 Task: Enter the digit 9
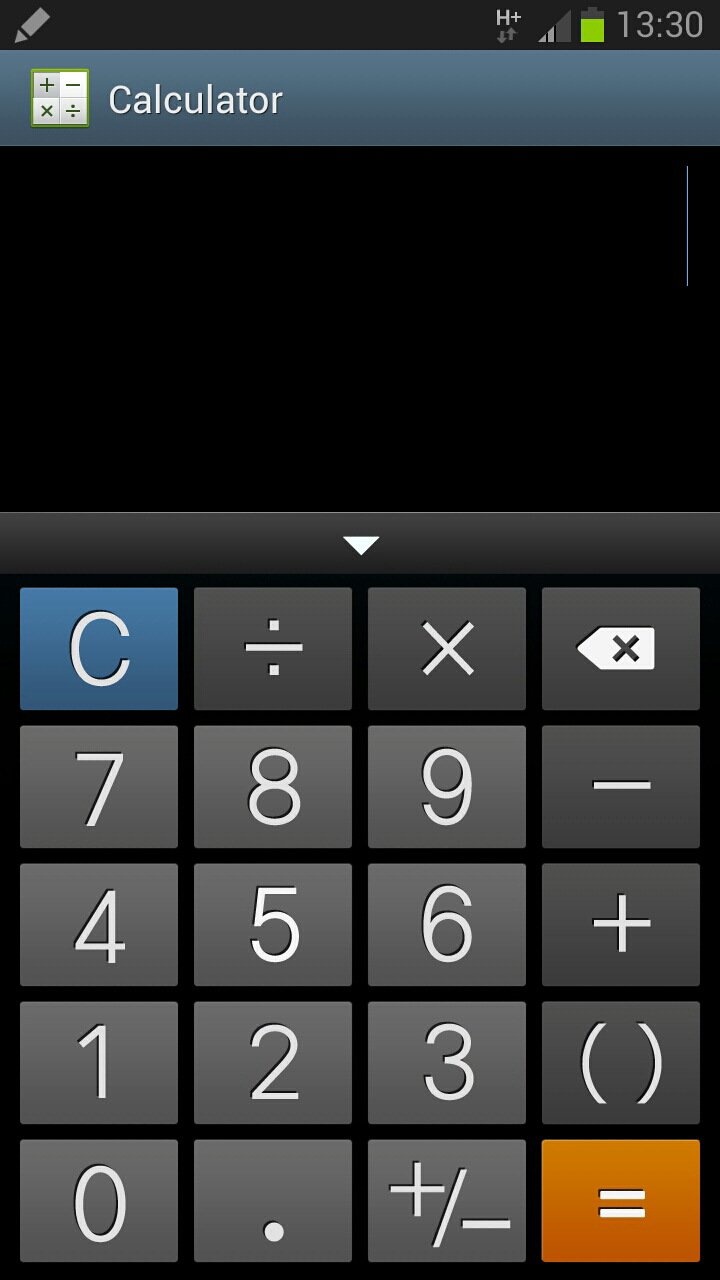447,787
